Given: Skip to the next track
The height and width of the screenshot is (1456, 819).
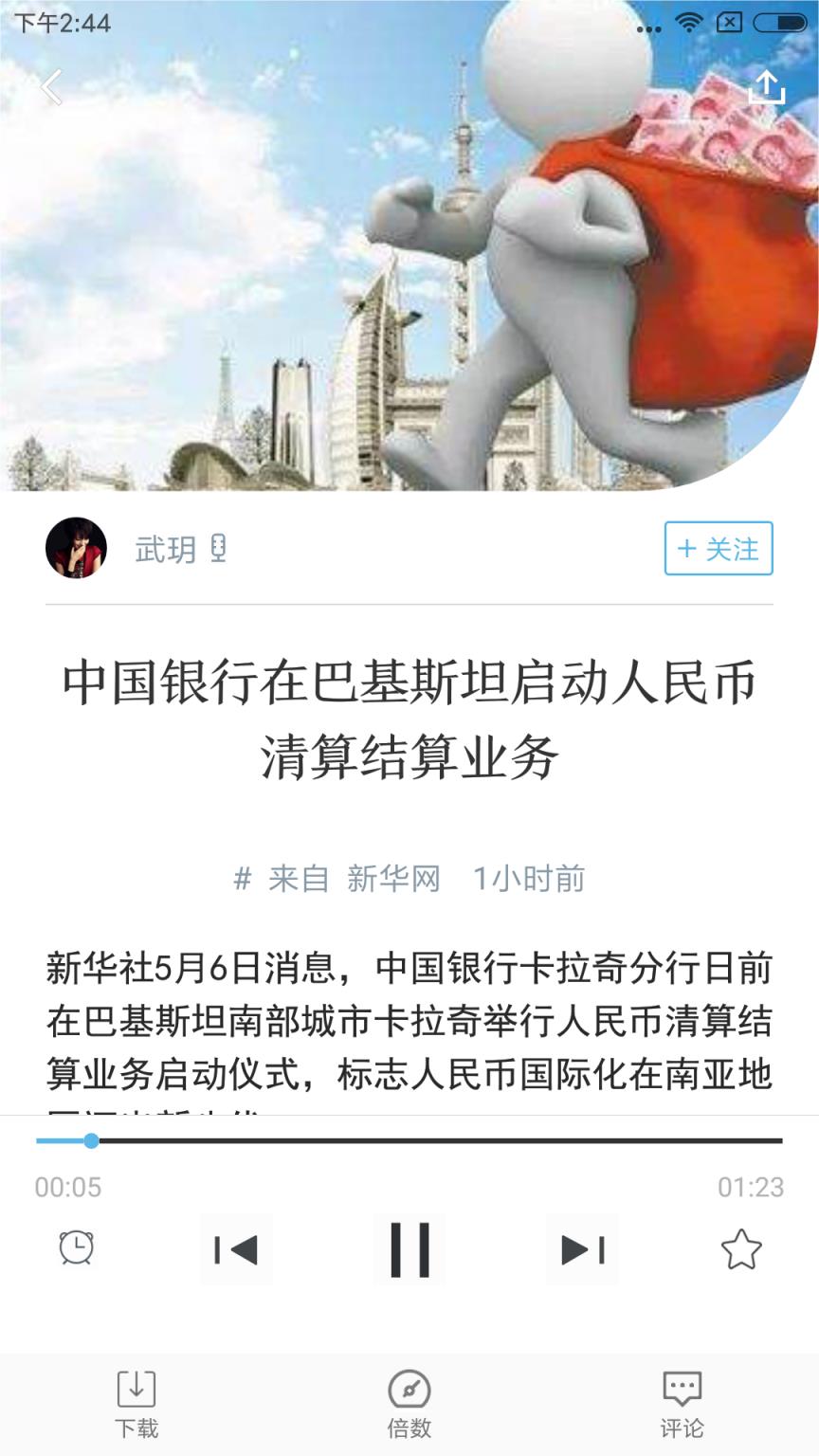Looking at the screenshot, I should tap(582, 1249).
